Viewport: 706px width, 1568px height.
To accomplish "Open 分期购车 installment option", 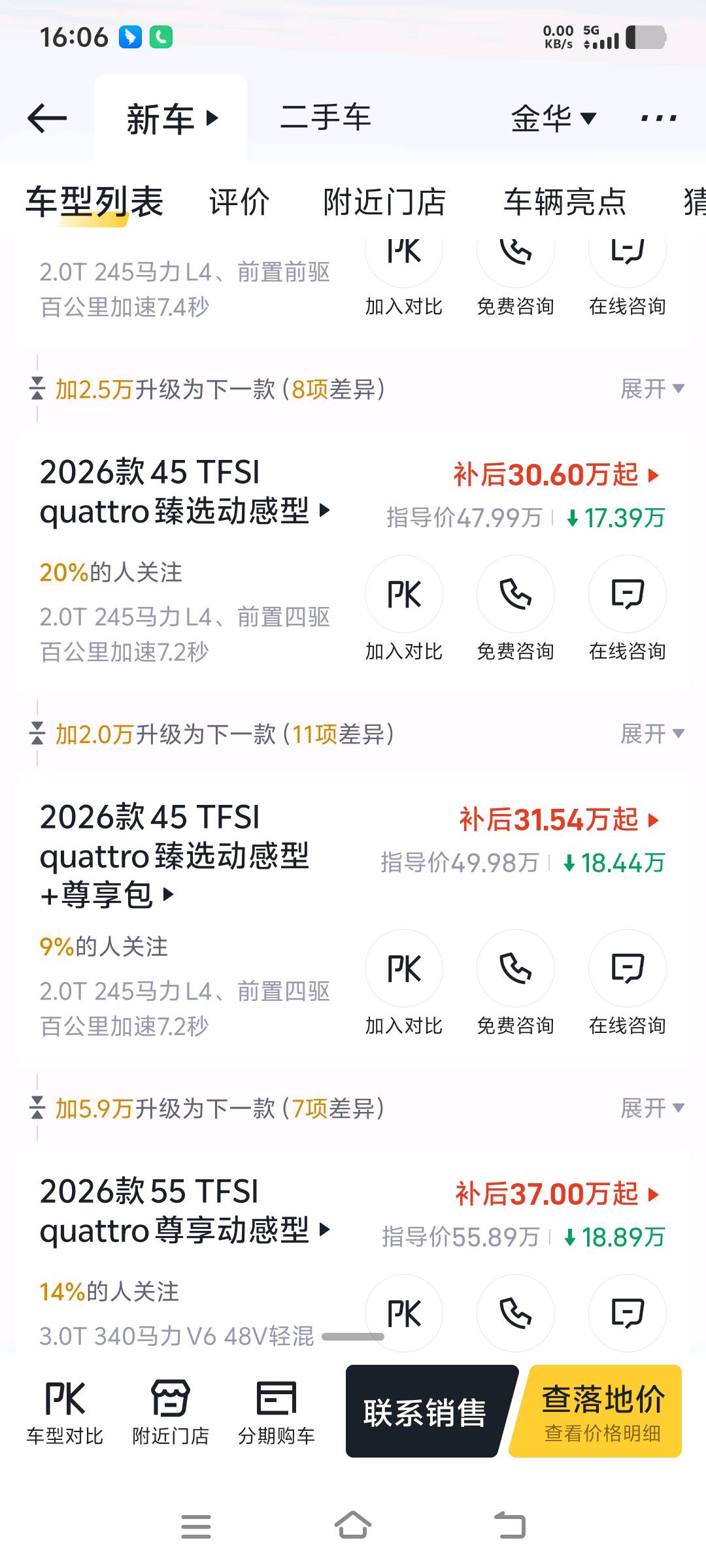I will coord(277,1411).
